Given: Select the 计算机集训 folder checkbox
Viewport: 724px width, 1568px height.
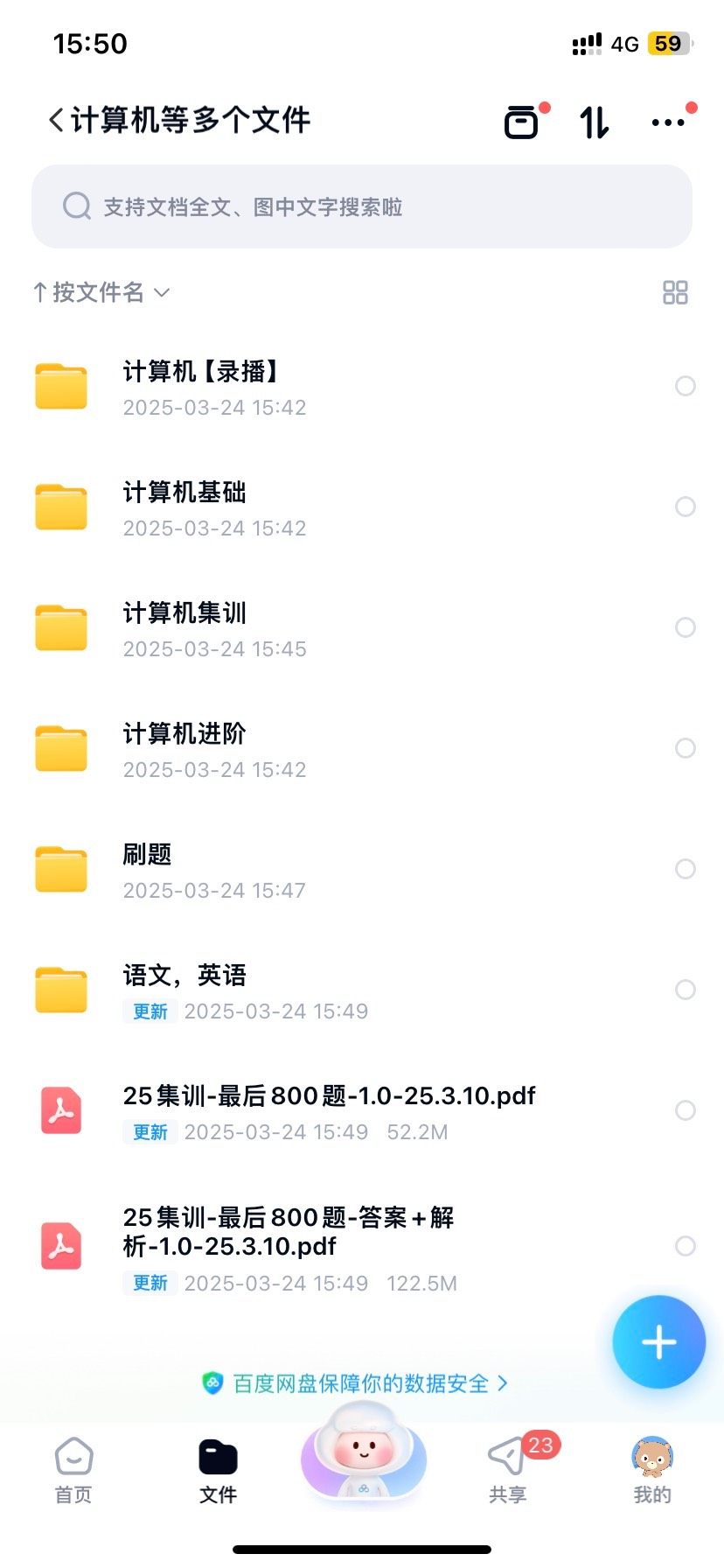Looking at the screenshot, I should point(686,627).
